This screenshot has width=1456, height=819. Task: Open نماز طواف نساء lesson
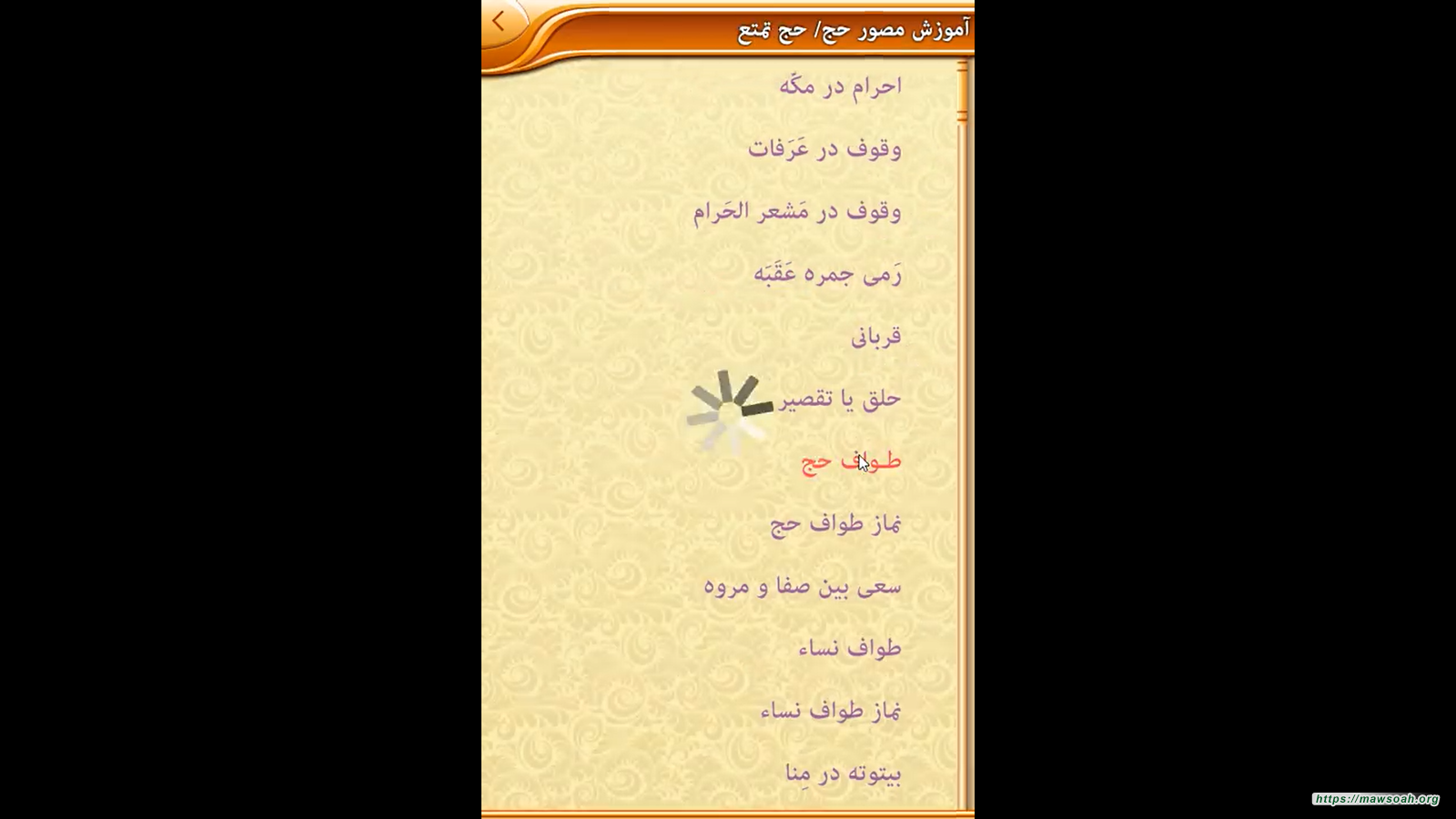830,711
